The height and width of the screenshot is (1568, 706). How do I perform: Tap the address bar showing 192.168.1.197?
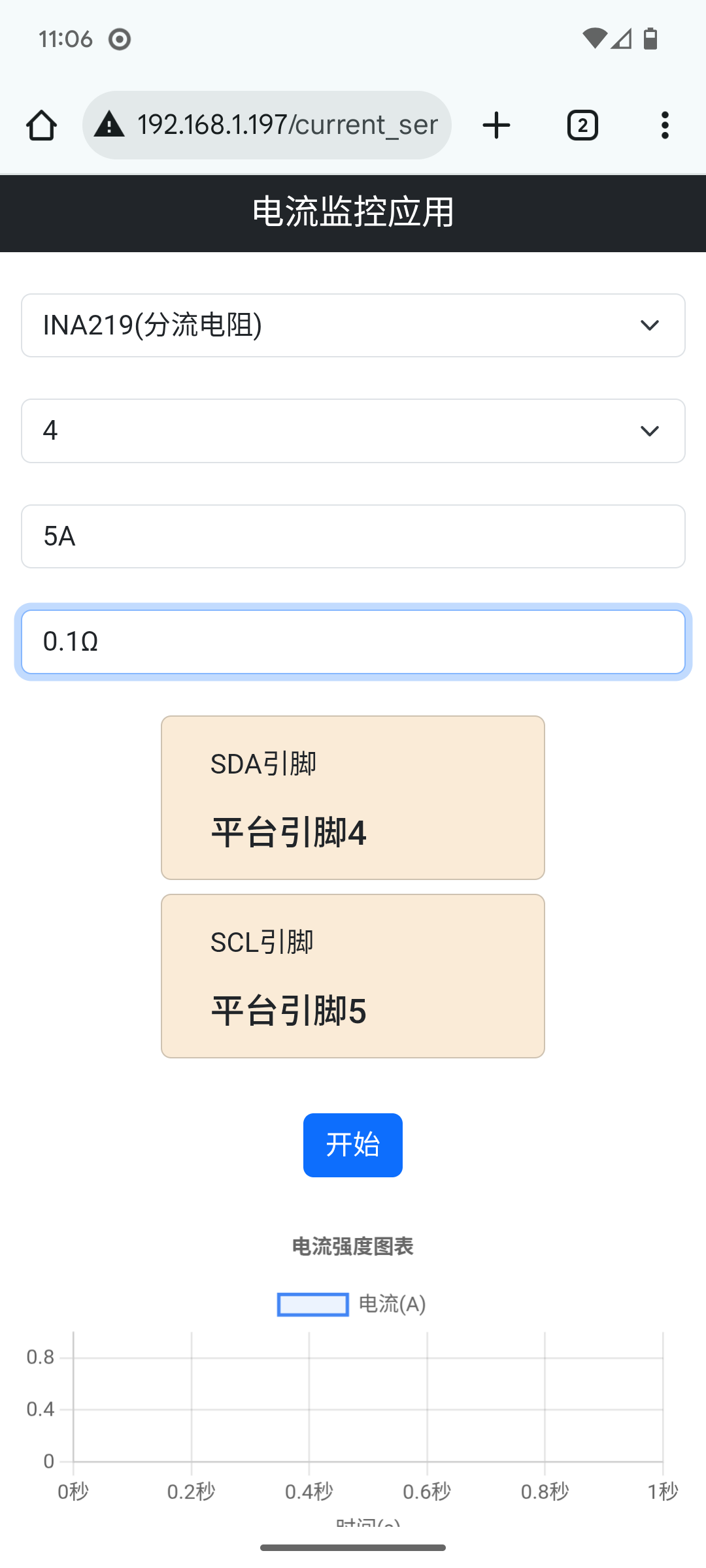click(267, 125)
